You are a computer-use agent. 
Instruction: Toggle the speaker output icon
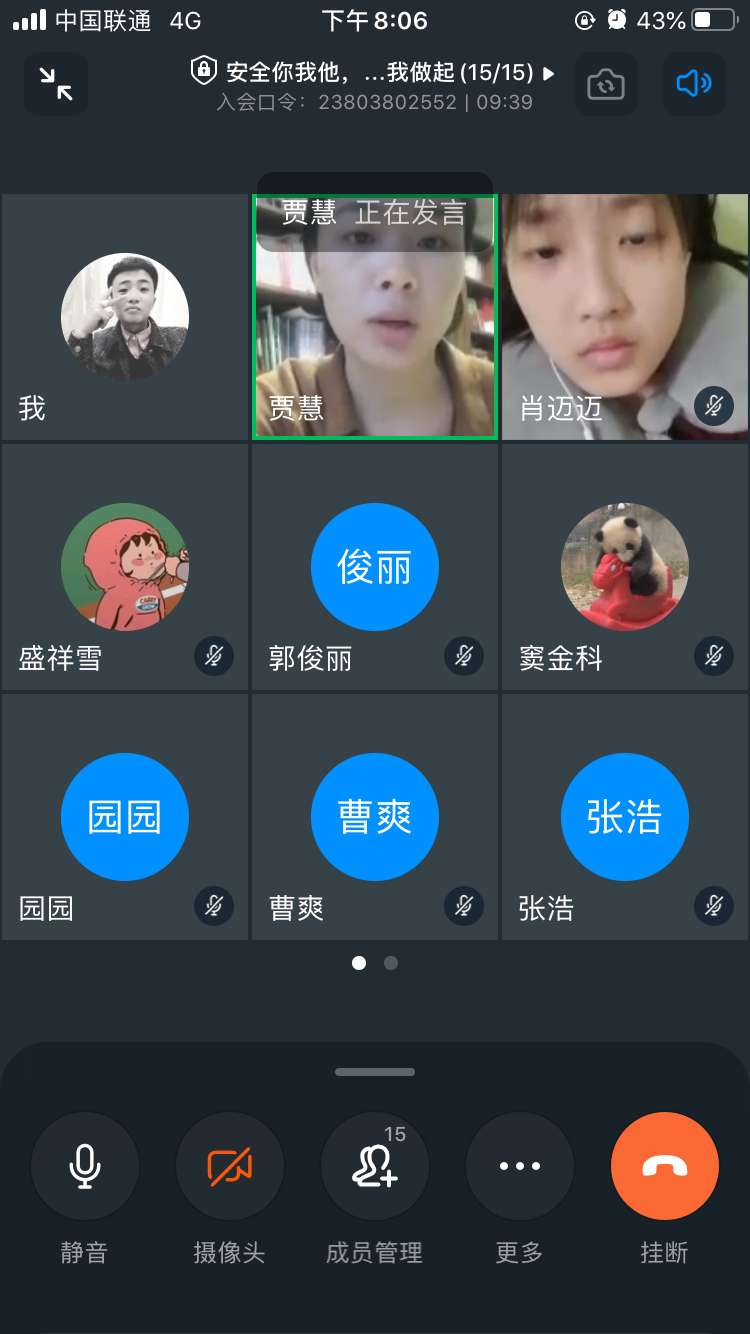pyautogui.click(x=694, y=84)
